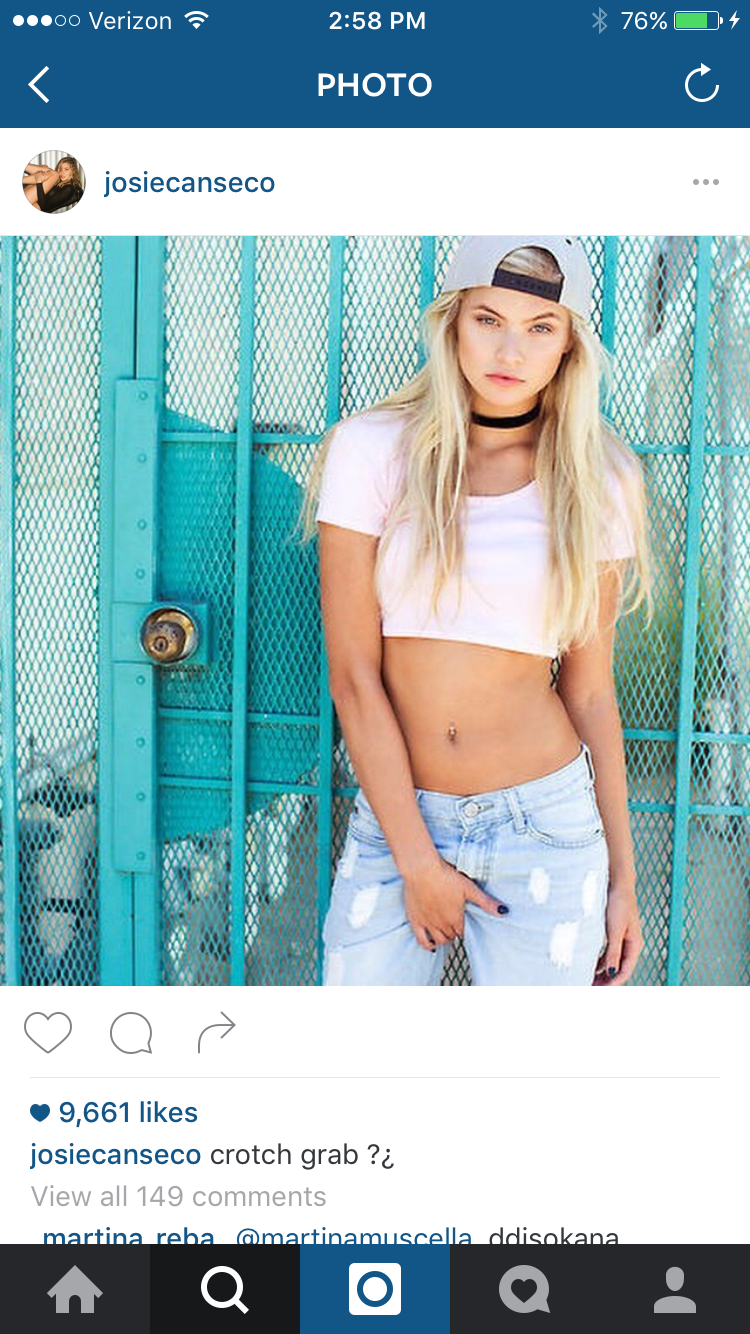Screen dimensions: 750x1334
Task: Switch to the Profile tab
Action: pos(675,1290)
